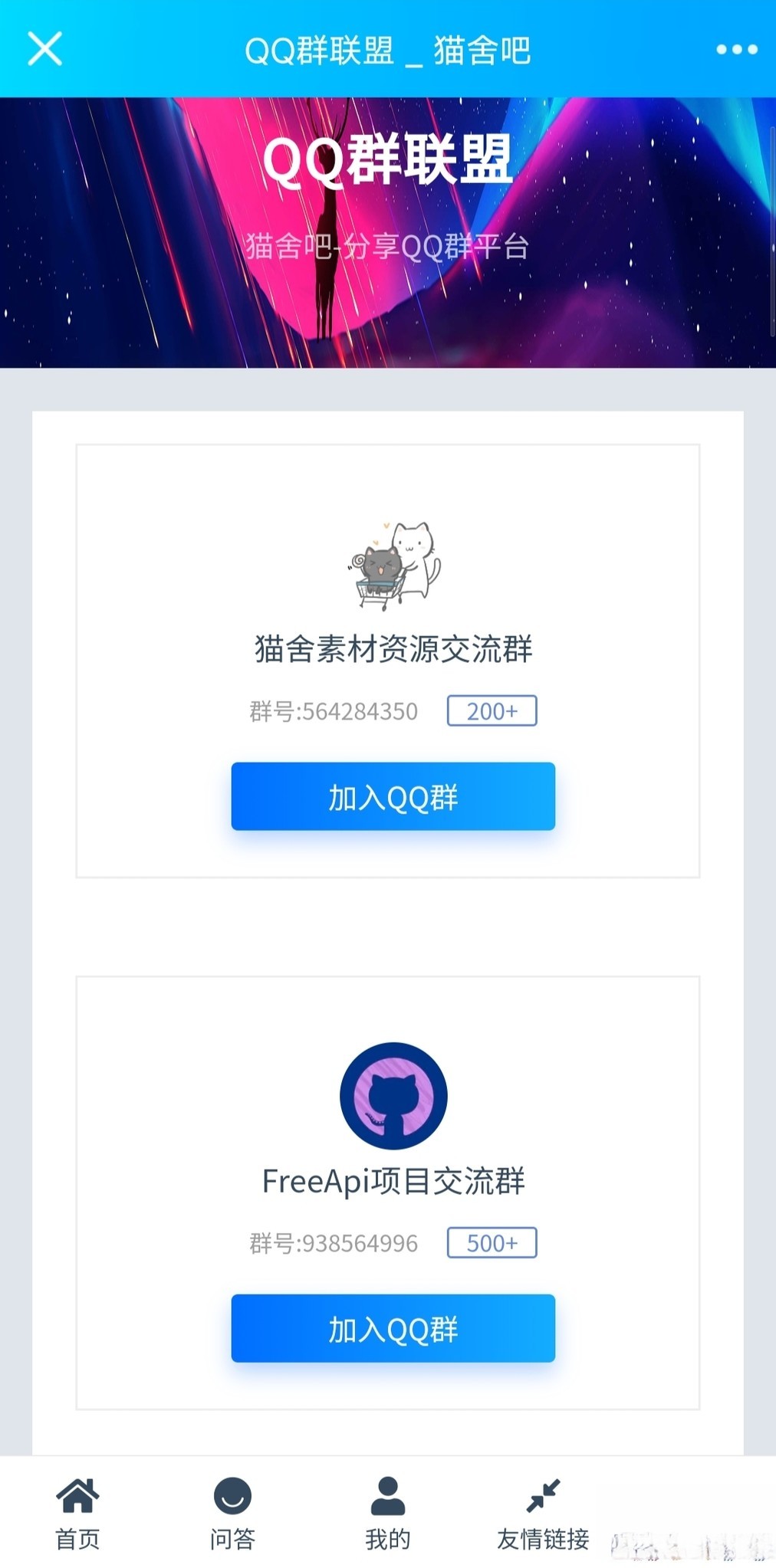Join the 猫舍素材资源交流群 QQ group
The width and height of the screenshot is (776, 1568).
[x=393, y=796]
